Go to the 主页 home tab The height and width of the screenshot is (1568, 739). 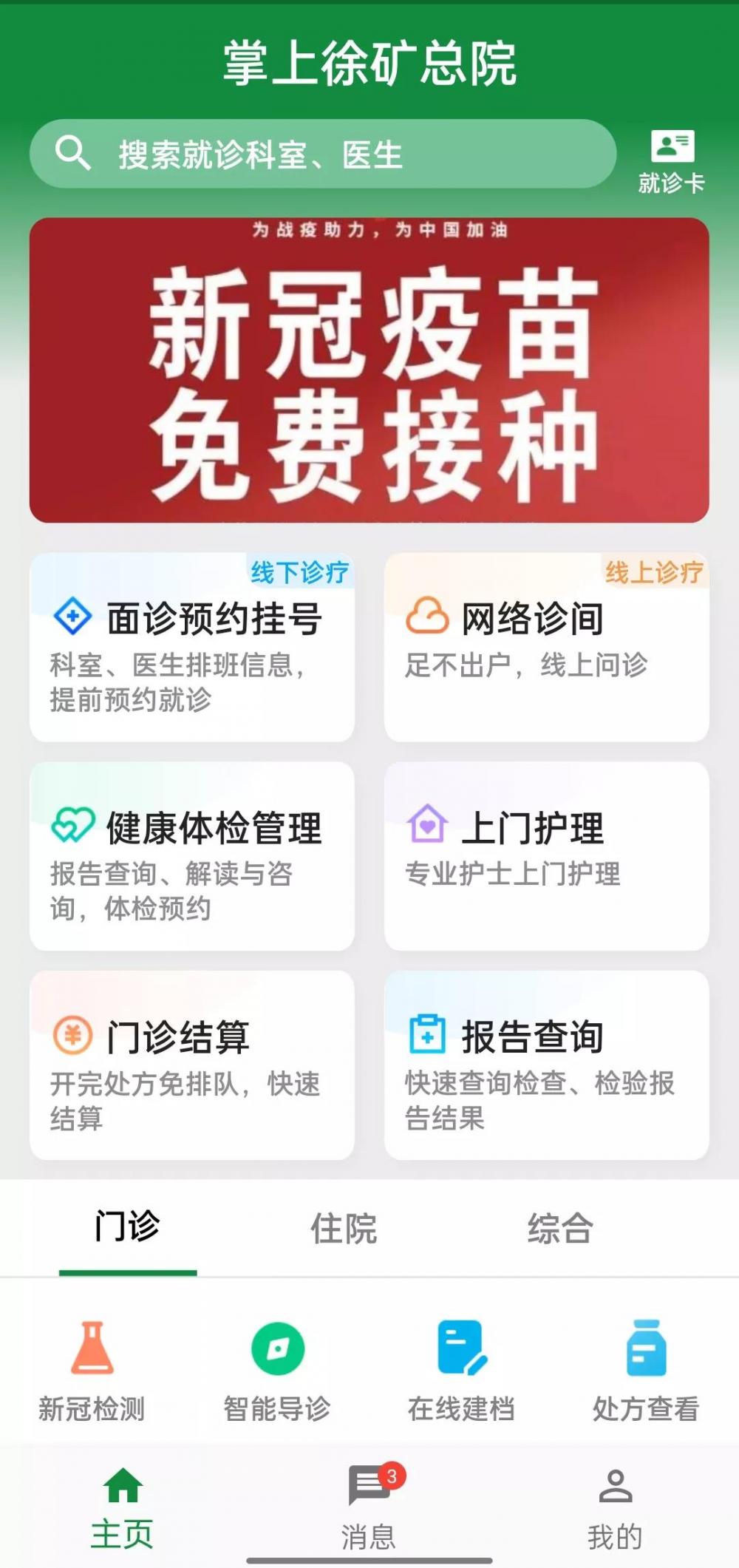click(123, 1508)
